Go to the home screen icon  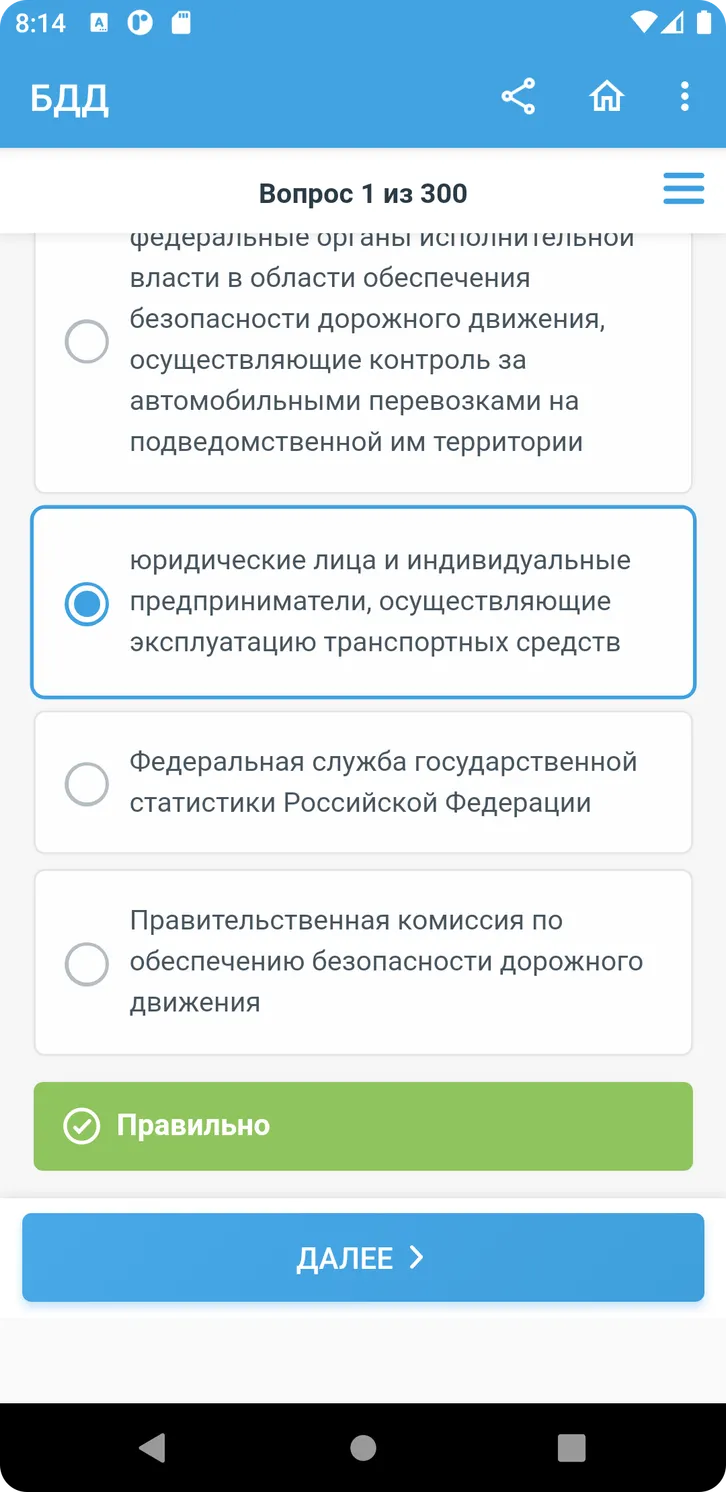coord(606,97)
